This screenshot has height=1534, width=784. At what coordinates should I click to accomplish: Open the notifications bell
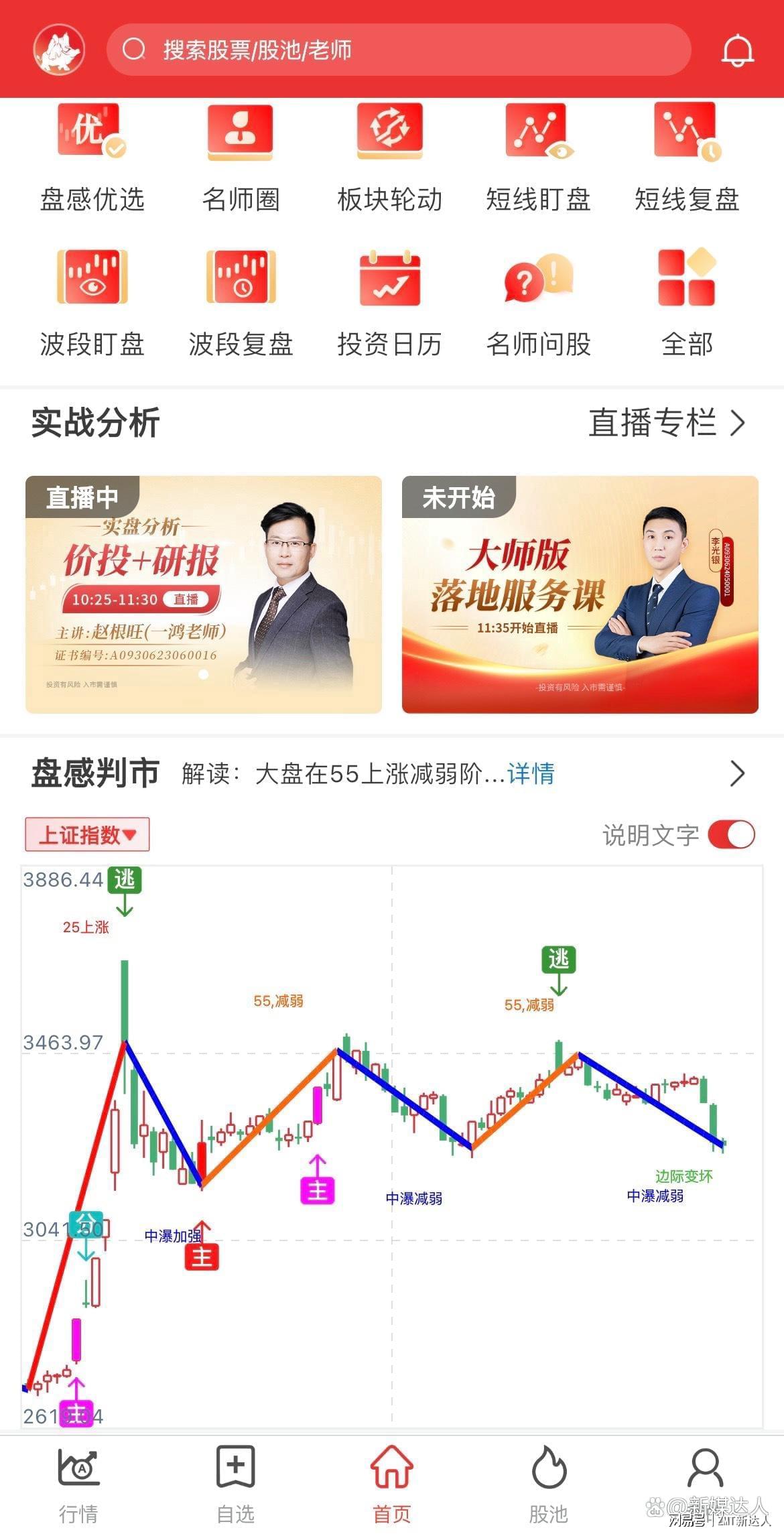click(x=737, y=50)
